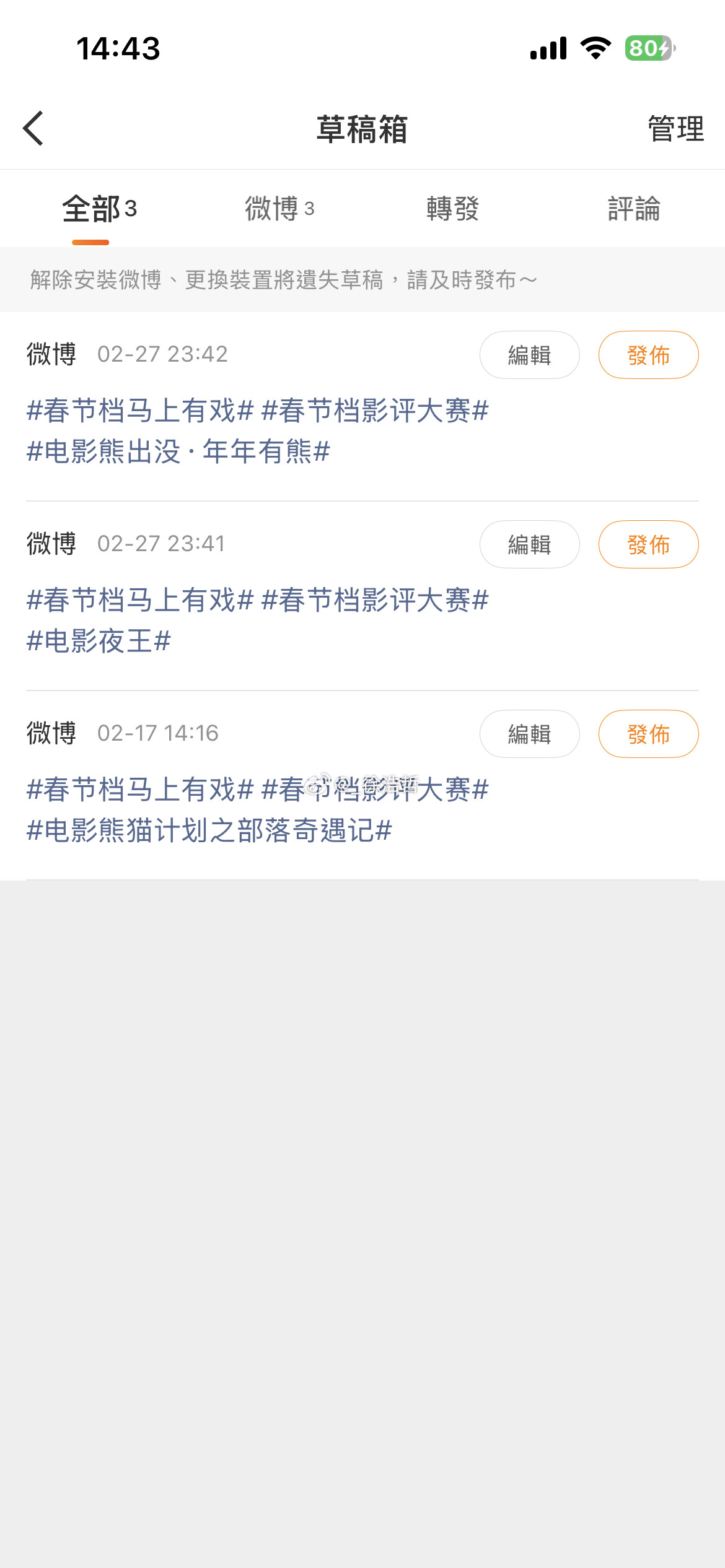This screenshot has width=725, height=1568.
Task: Publish the 电影夜王 draft
Action: pos(648,544)
